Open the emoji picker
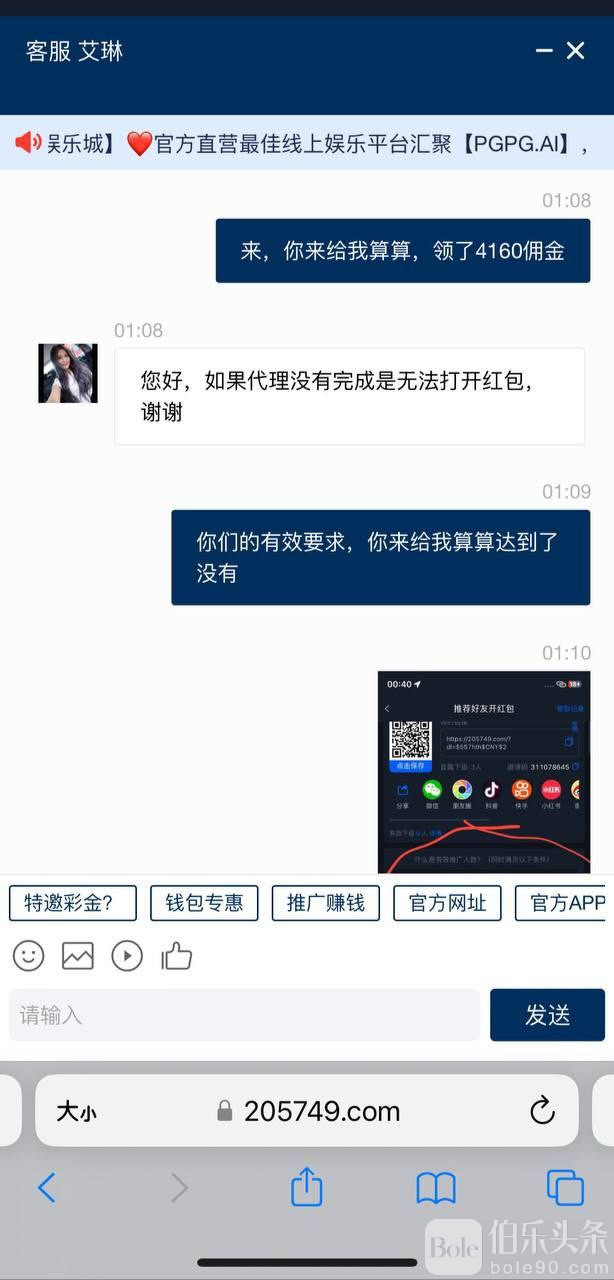The width and height of the screenshot is (614, 1280). [28, 956]
